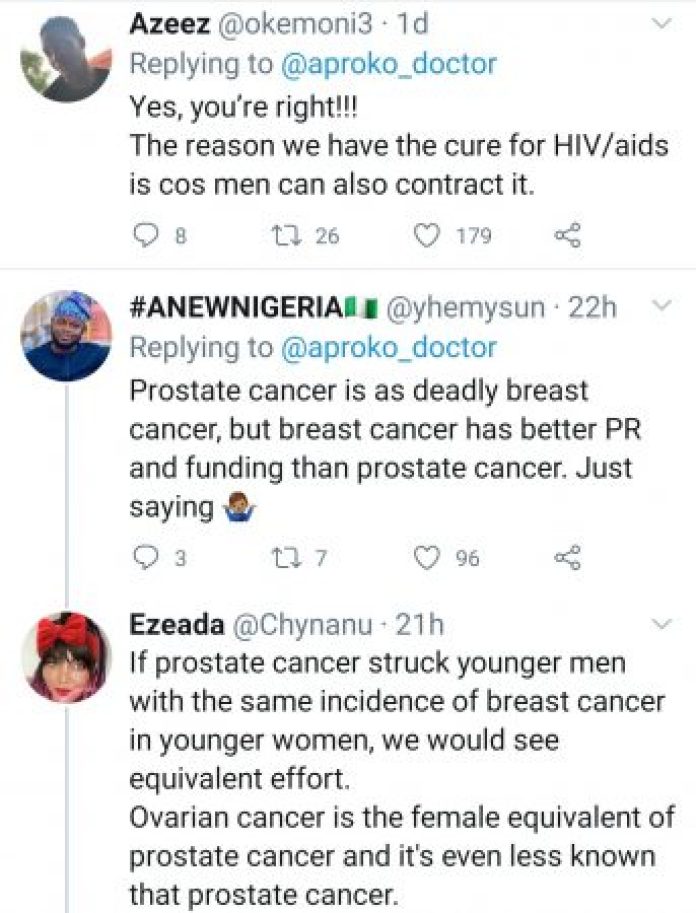Open the dropdown arrow on #ANEWNIGERIA's tweet
696x913 pixels.
(660, 309)
